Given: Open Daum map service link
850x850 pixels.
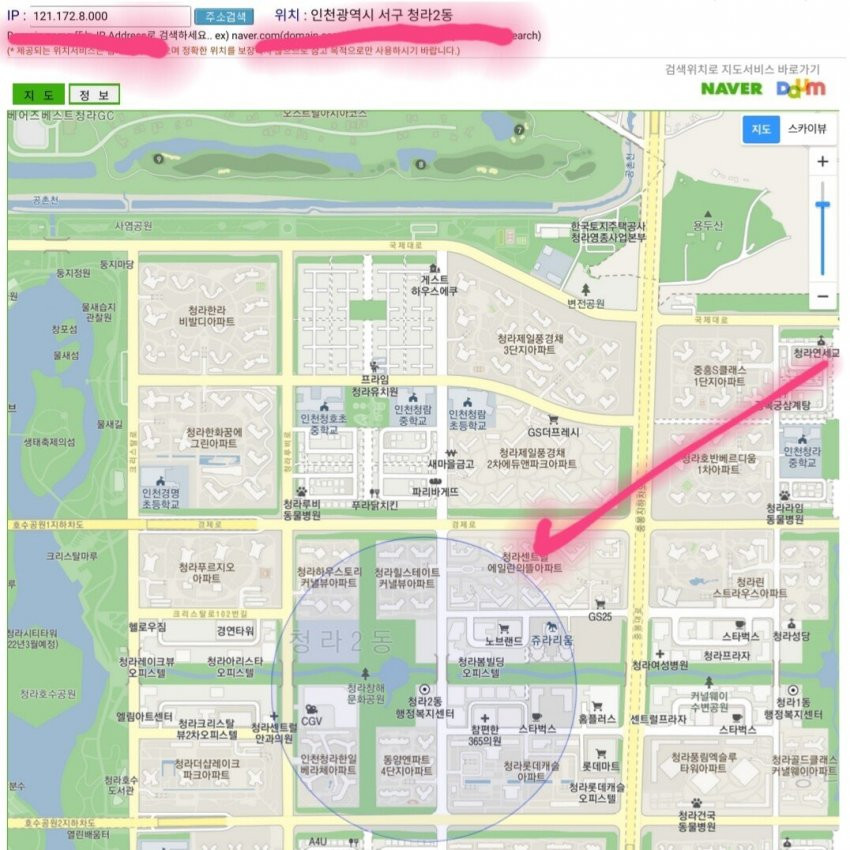Looking at the screenshot, I should coord(801,88).
